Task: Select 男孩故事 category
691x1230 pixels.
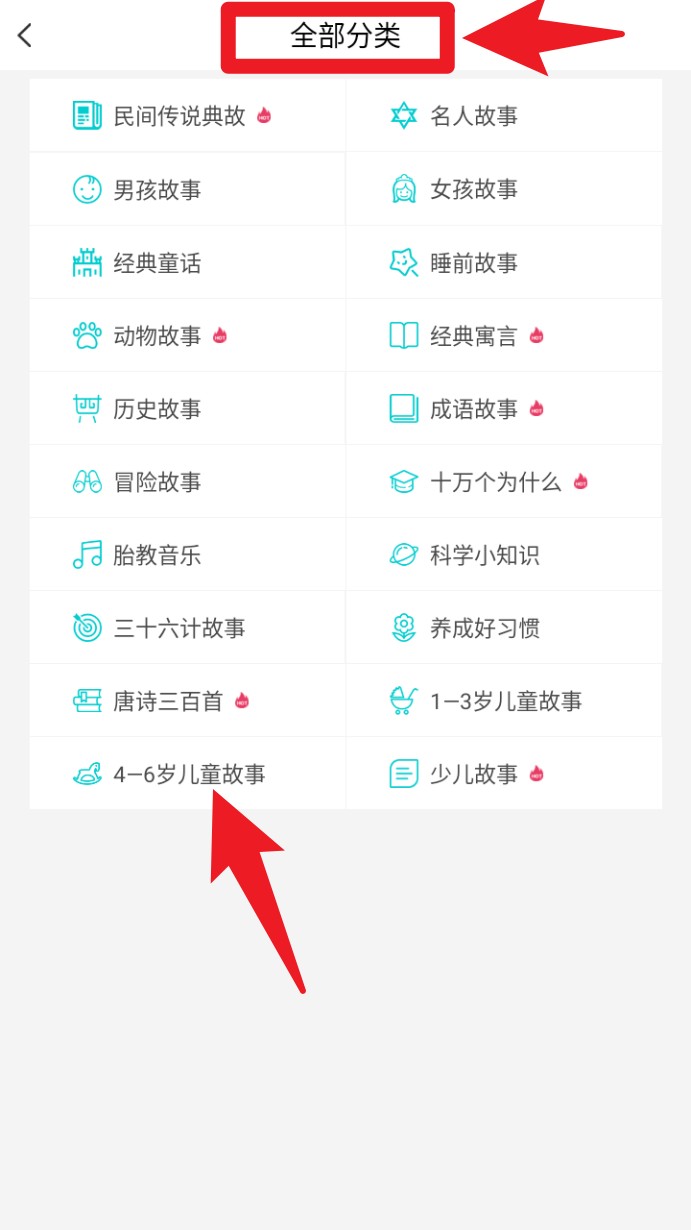Action: (x=157, y=189)
